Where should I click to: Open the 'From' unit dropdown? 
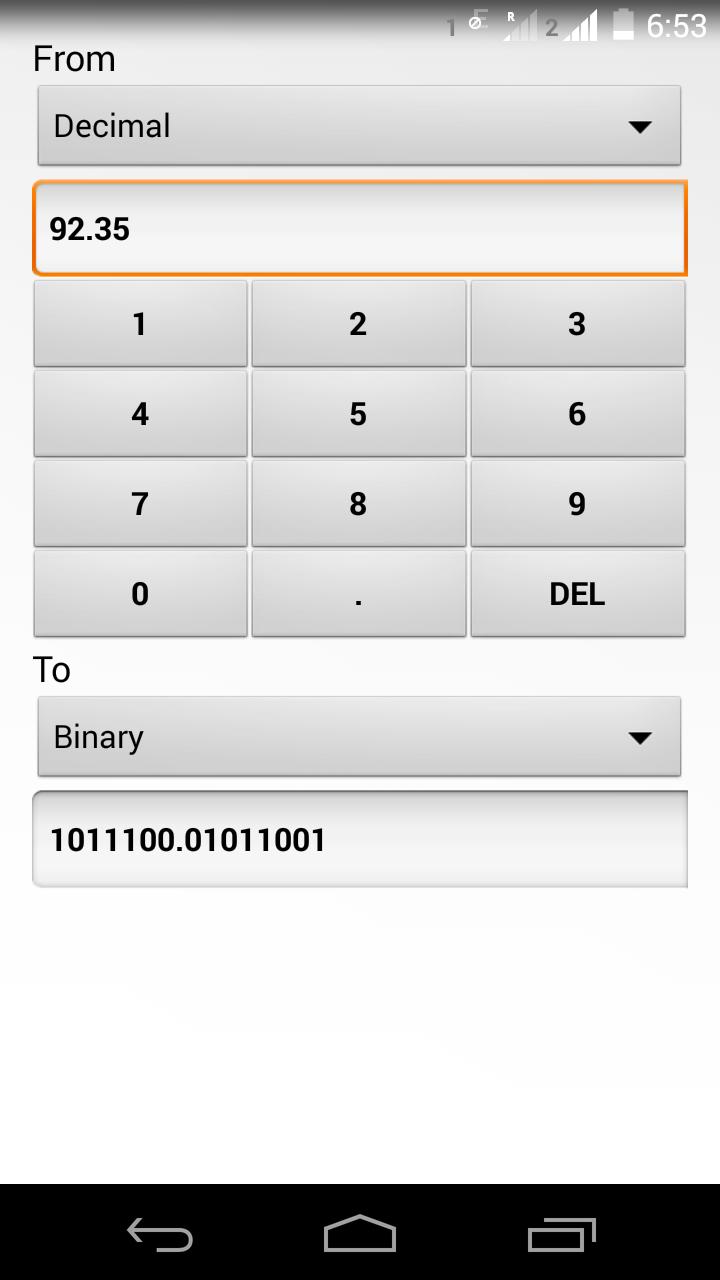358,125
